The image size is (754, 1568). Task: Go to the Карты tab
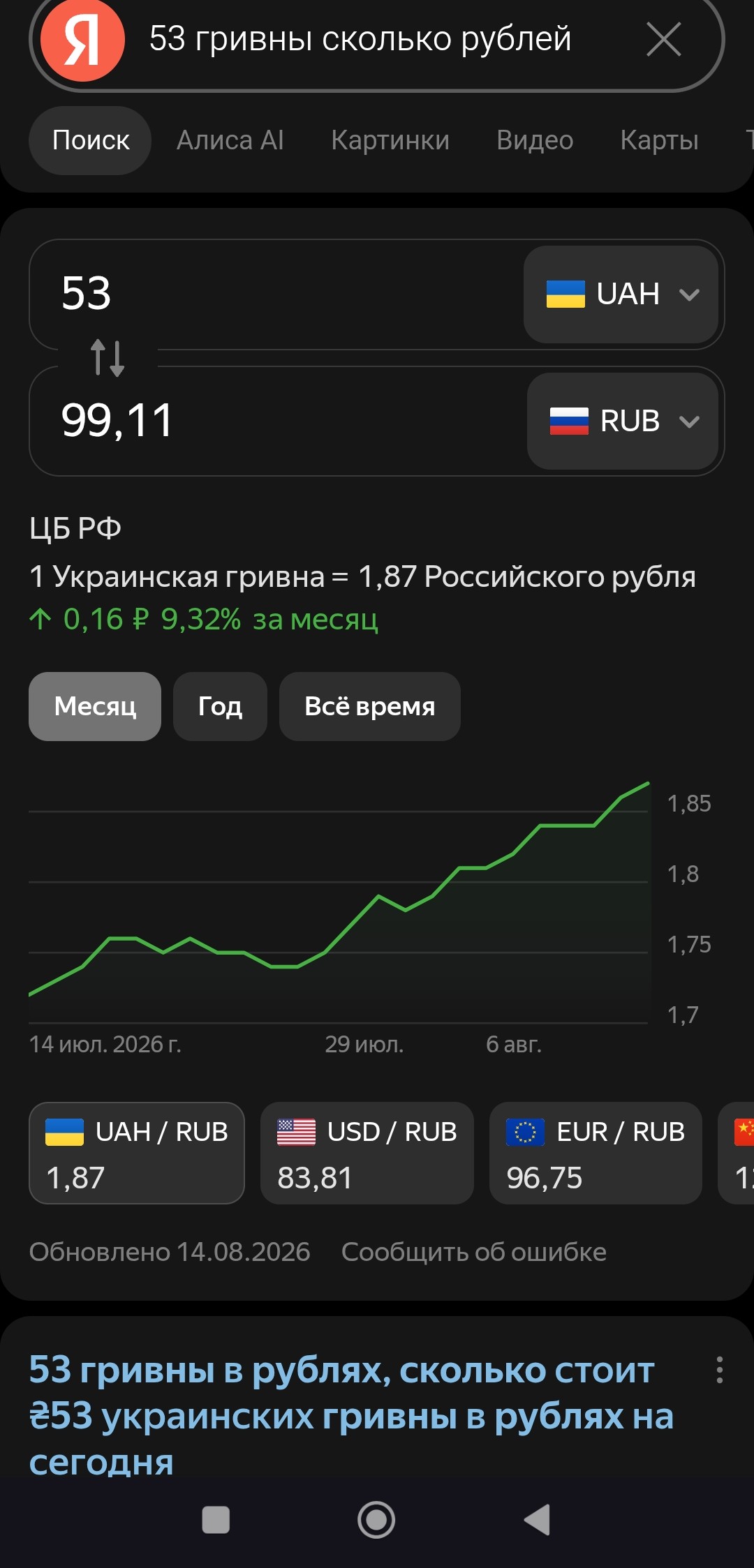click(659, 140)
